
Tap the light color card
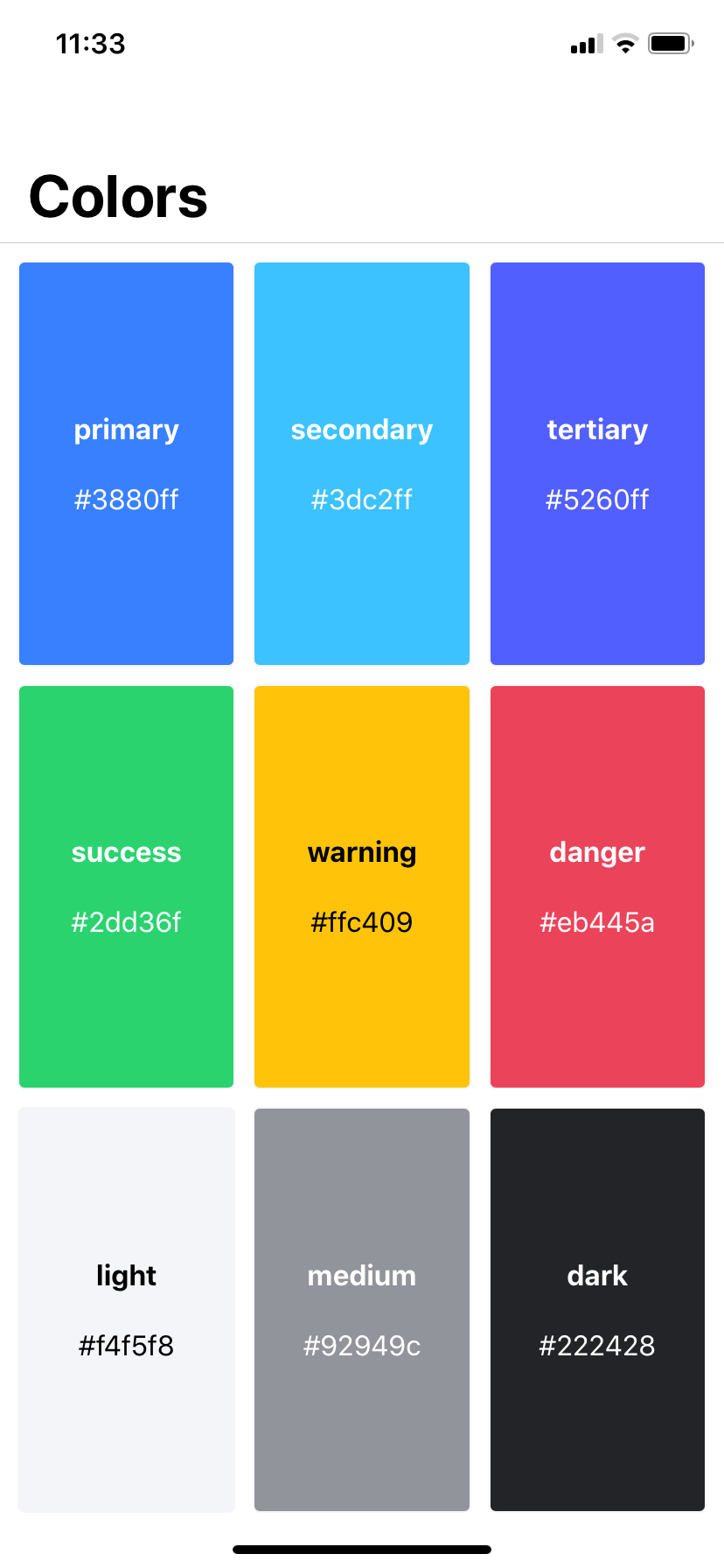click(x=126, y=1310)
